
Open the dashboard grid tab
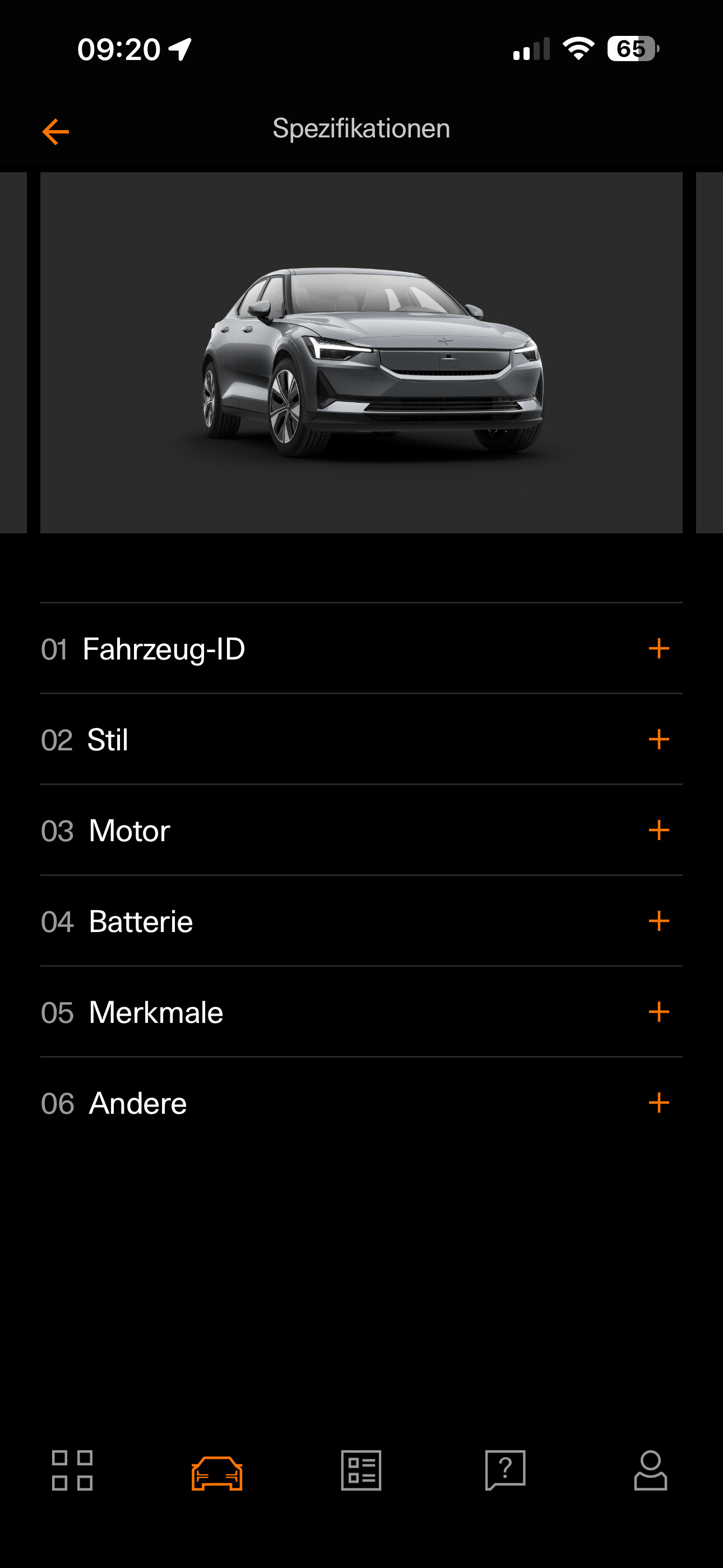(x=72, y=1470)
